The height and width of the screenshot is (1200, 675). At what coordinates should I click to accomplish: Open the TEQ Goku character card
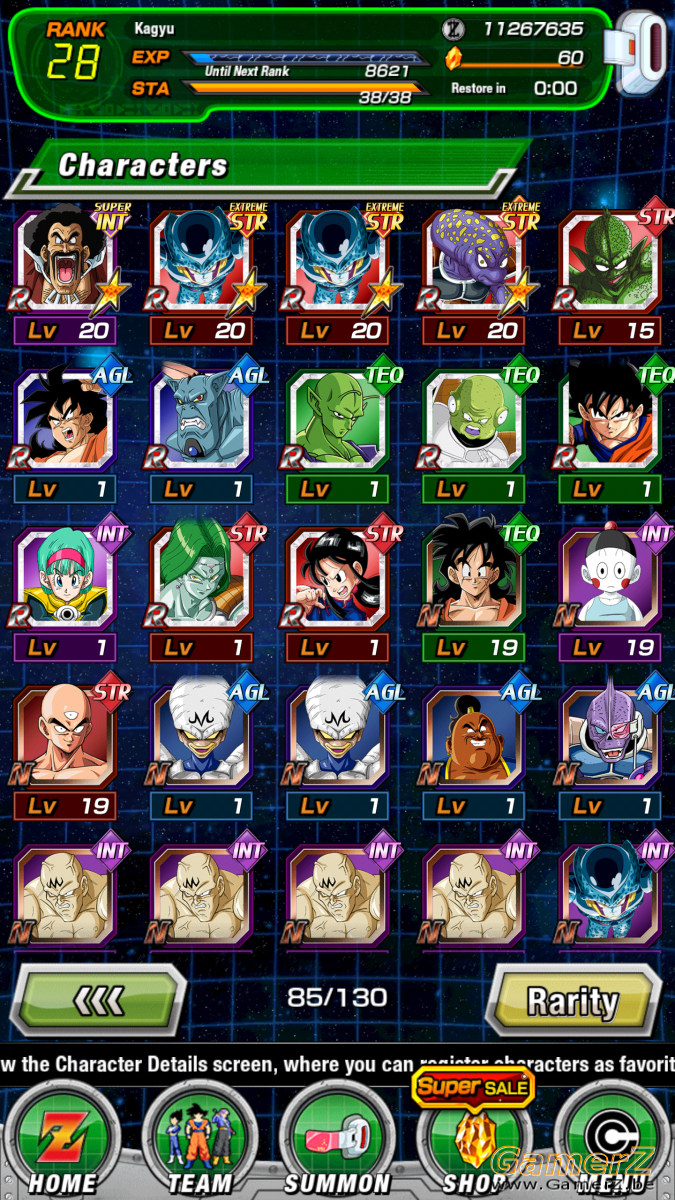click(608, 422)
